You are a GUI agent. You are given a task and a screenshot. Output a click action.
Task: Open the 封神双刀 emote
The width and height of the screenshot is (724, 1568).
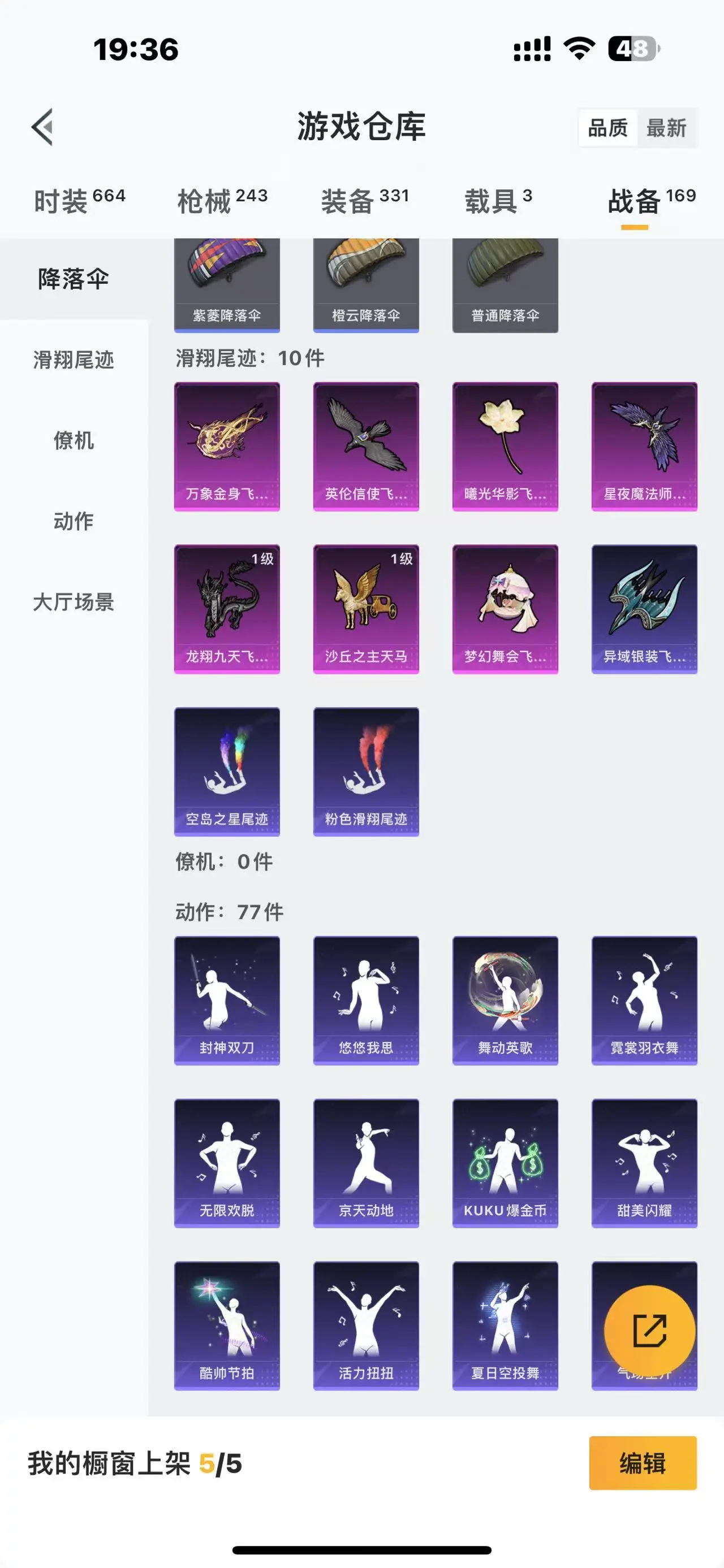tap(226, 1000)
